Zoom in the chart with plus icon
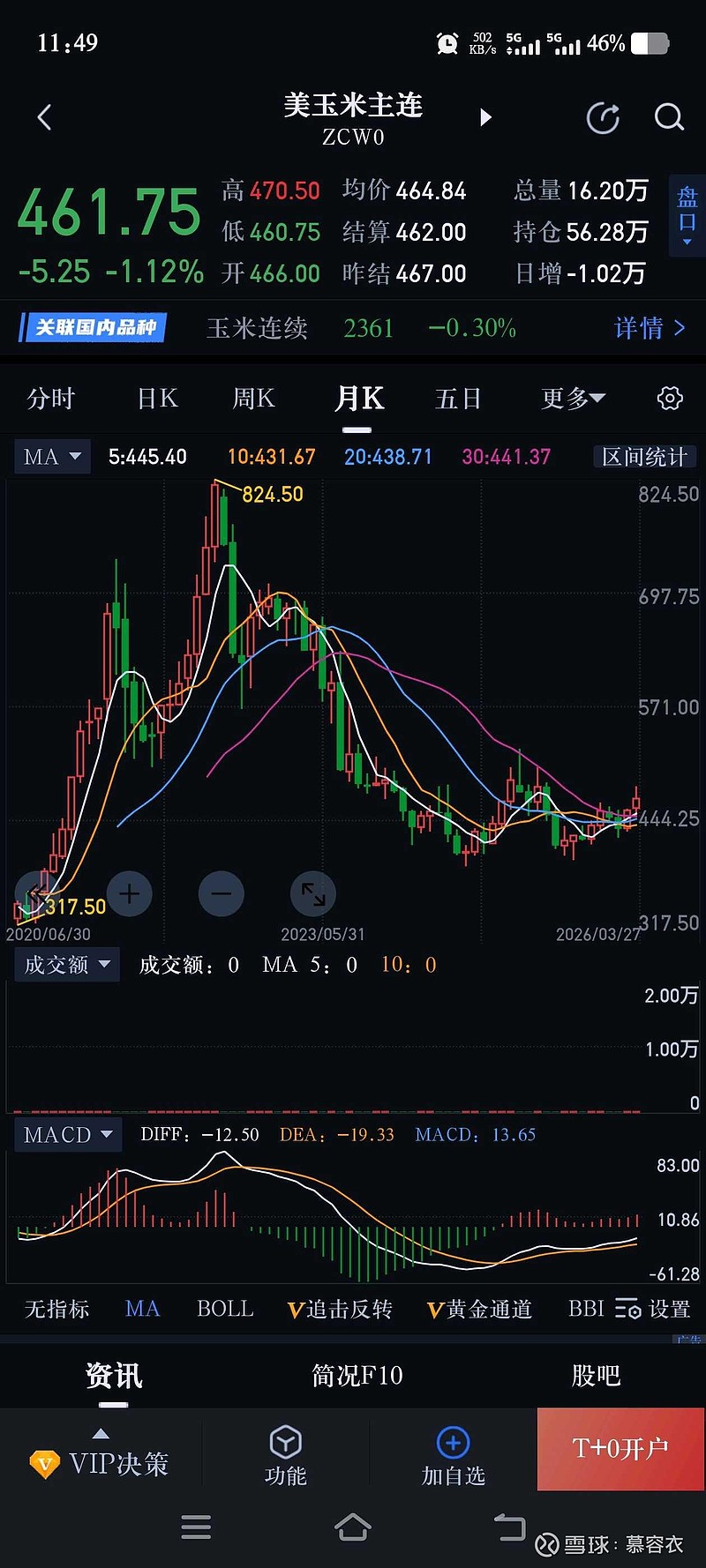Viewport: 706px width, 1568px height. (129, 893)
